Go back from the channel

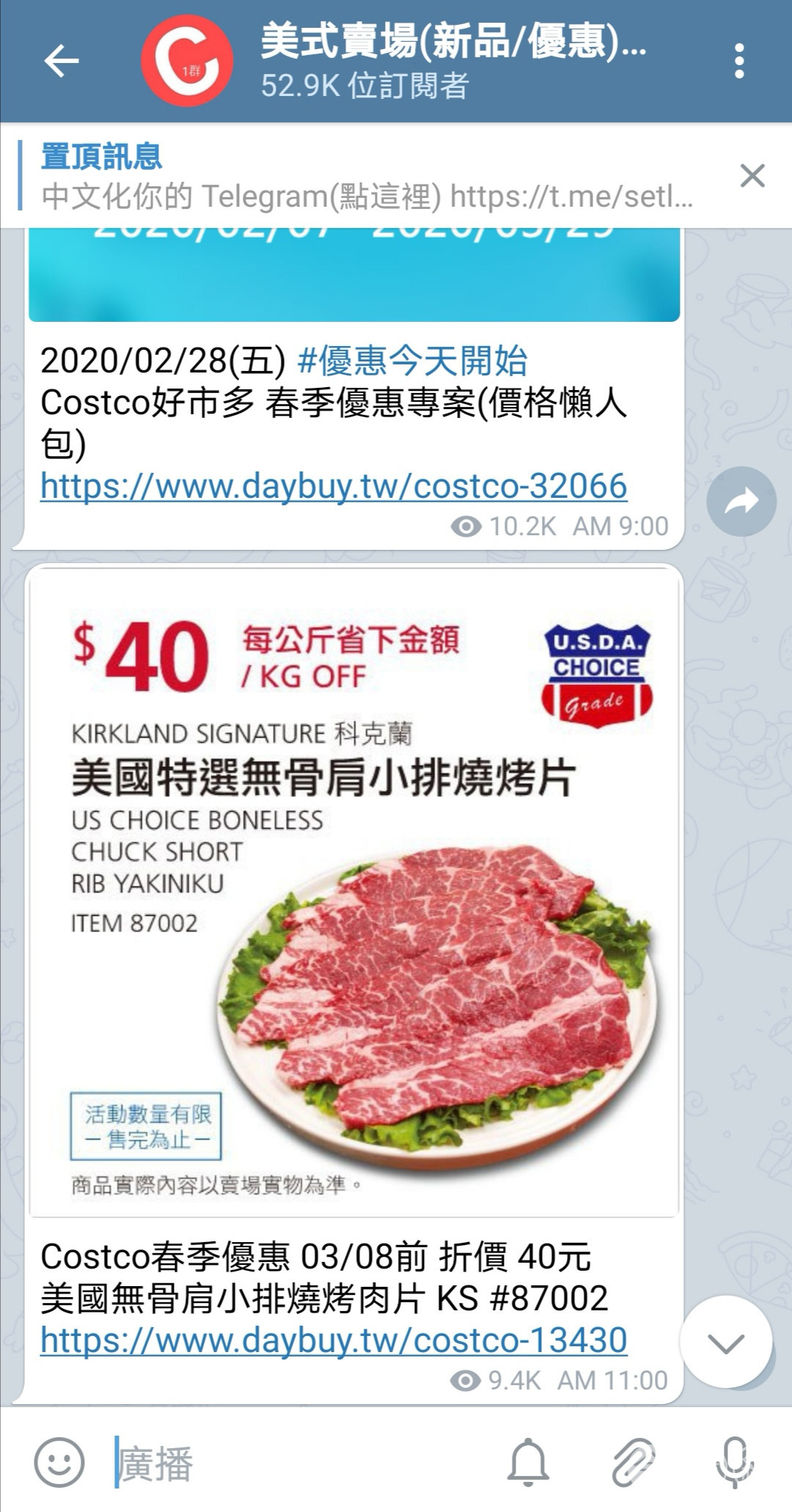[x=62, y=61]
